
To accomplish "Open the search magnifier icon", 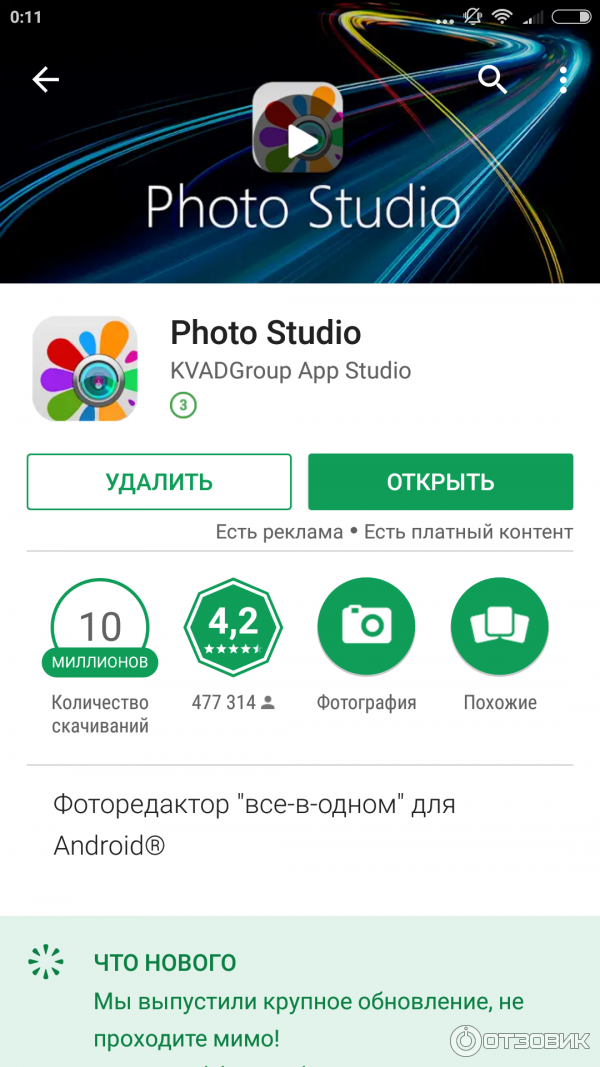I will (x=493, y=79).
